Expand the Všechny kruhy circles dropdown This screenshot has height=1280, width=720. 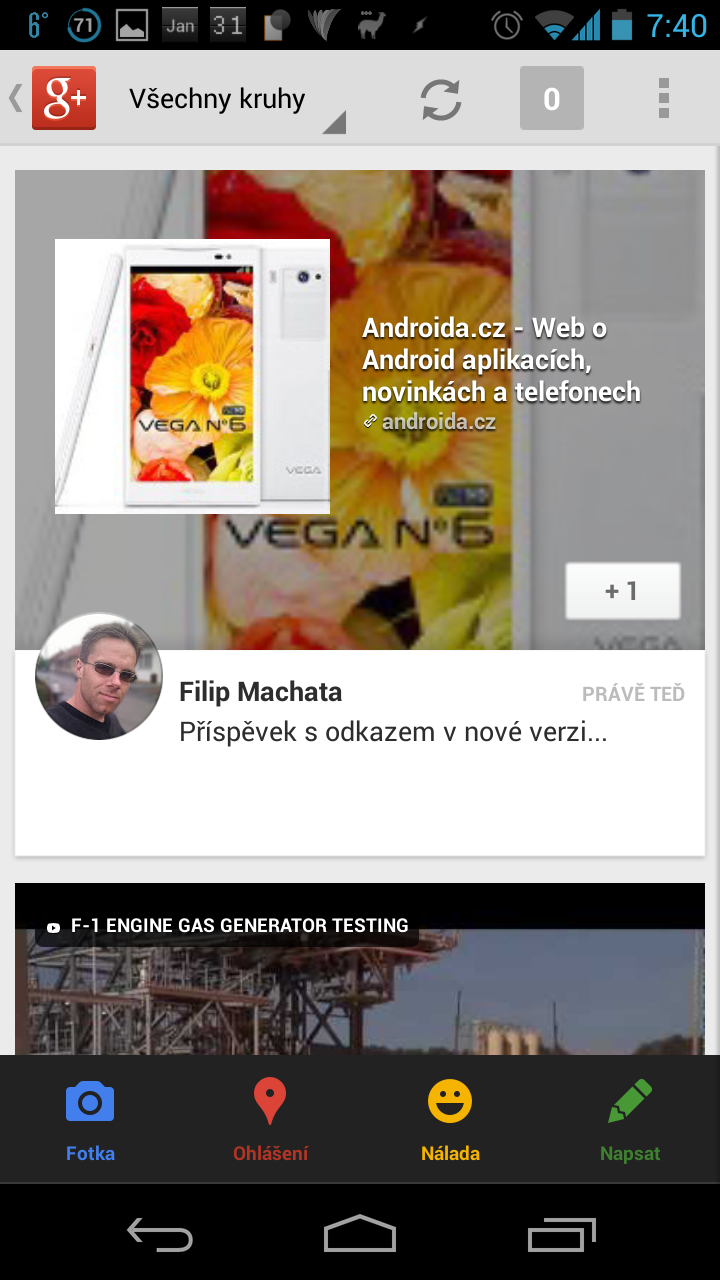235,100
